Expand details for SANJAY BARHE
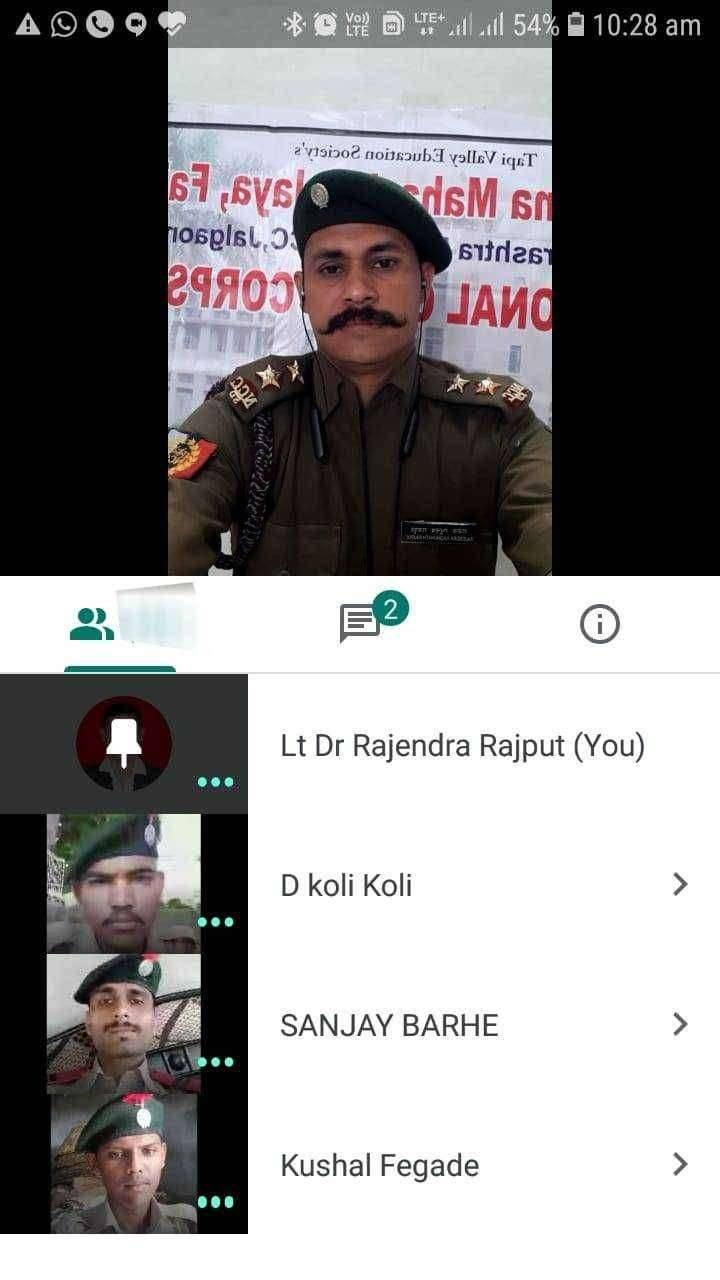Image resolution: width=720 pixels, height=1280 pixels. pos(680,1024)
